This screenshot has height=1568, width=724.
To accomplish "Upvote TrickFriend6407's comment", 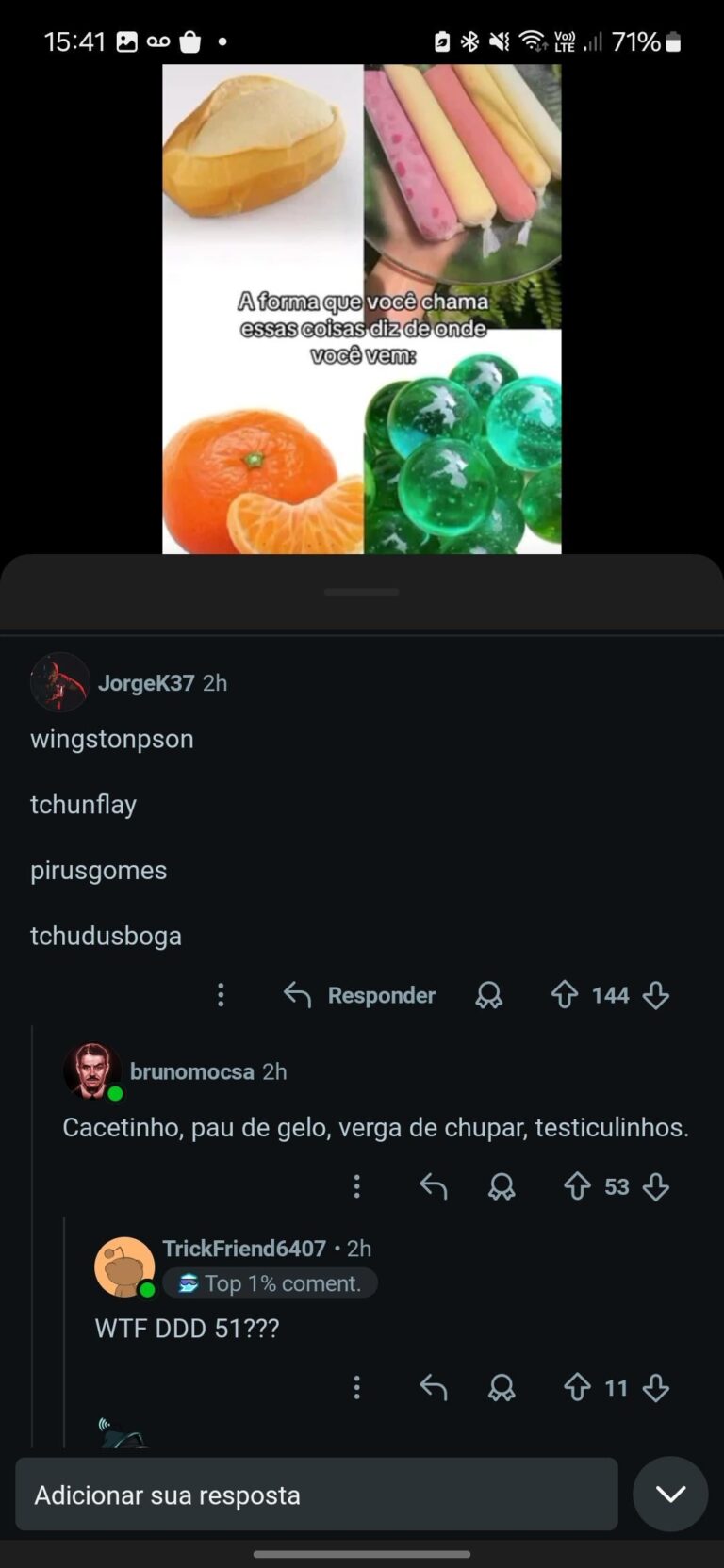I will 577,1387.
